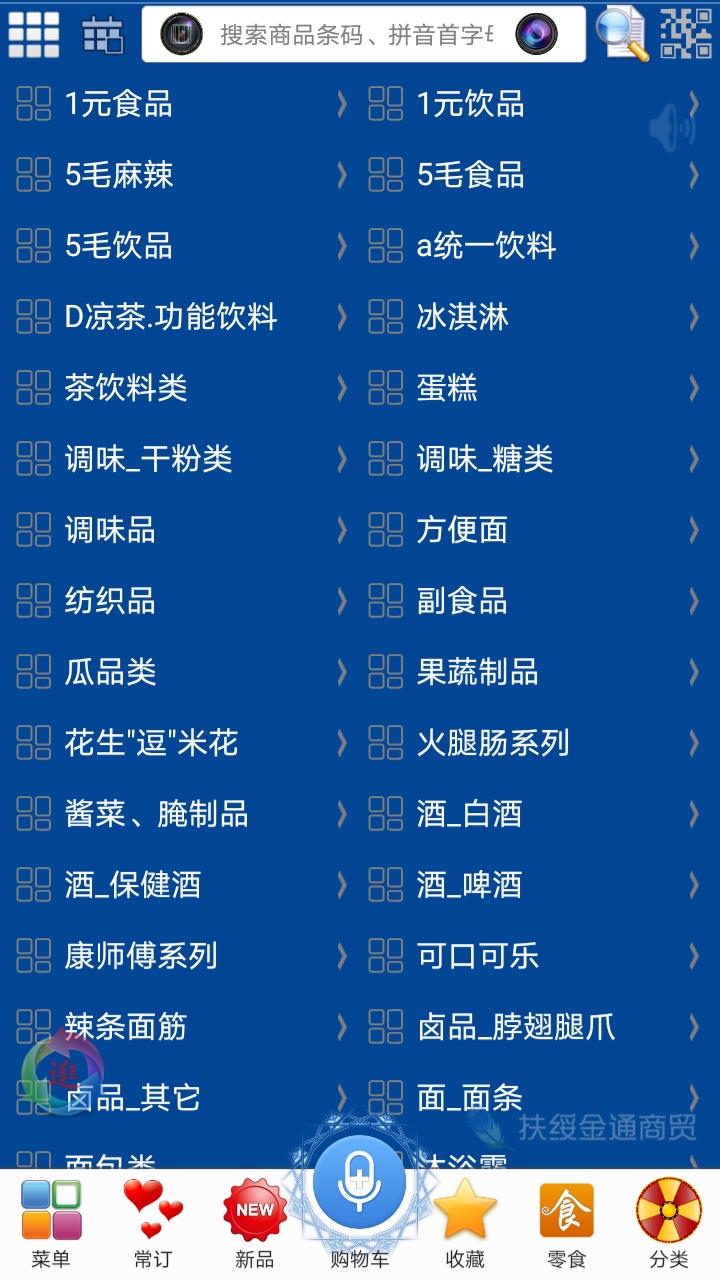Select the 可口可乐 category
Viewport: 720px width, 1280px height.
click(x=532, y=956)
